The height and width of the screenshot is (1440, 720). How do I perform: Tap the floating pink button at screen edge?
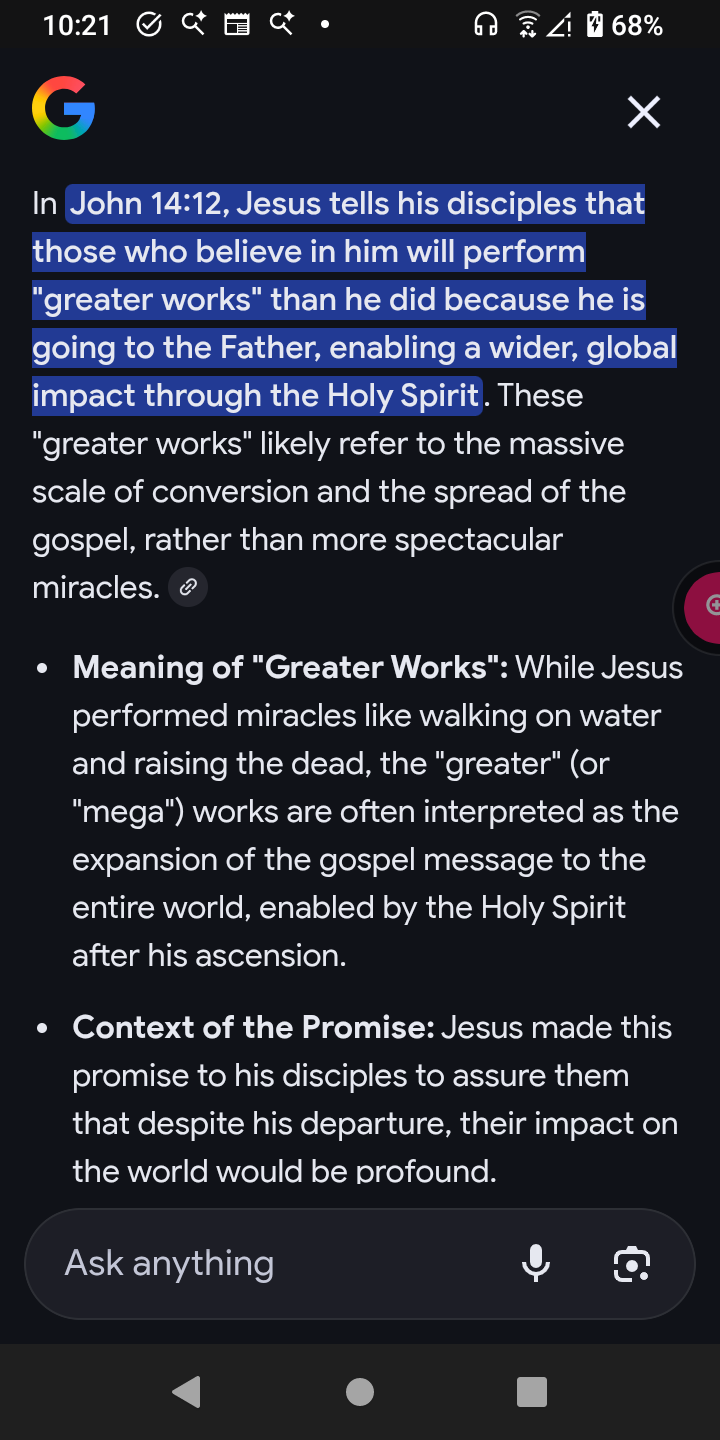(704, 606)
